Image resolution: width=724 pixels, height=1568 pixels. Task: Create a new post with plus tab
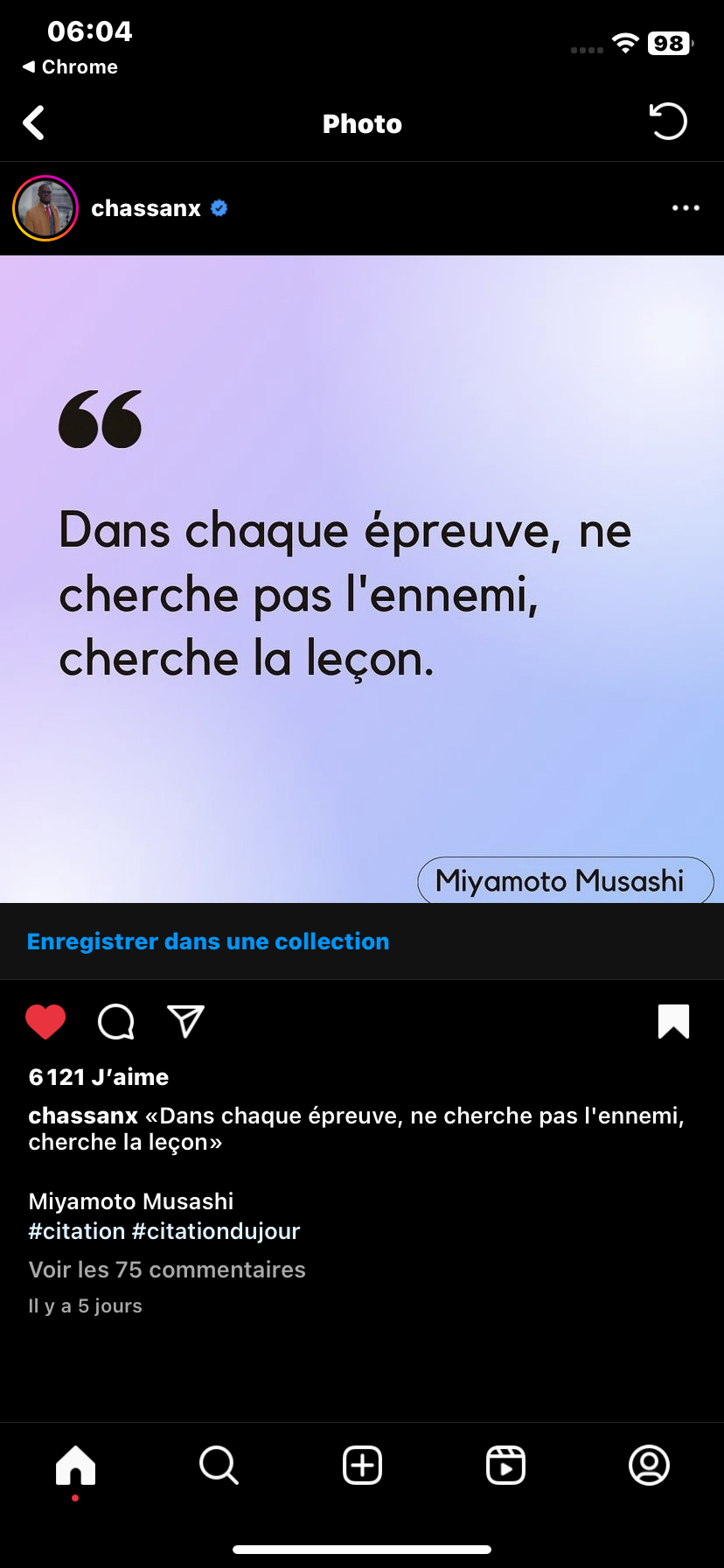[362, 1465]
